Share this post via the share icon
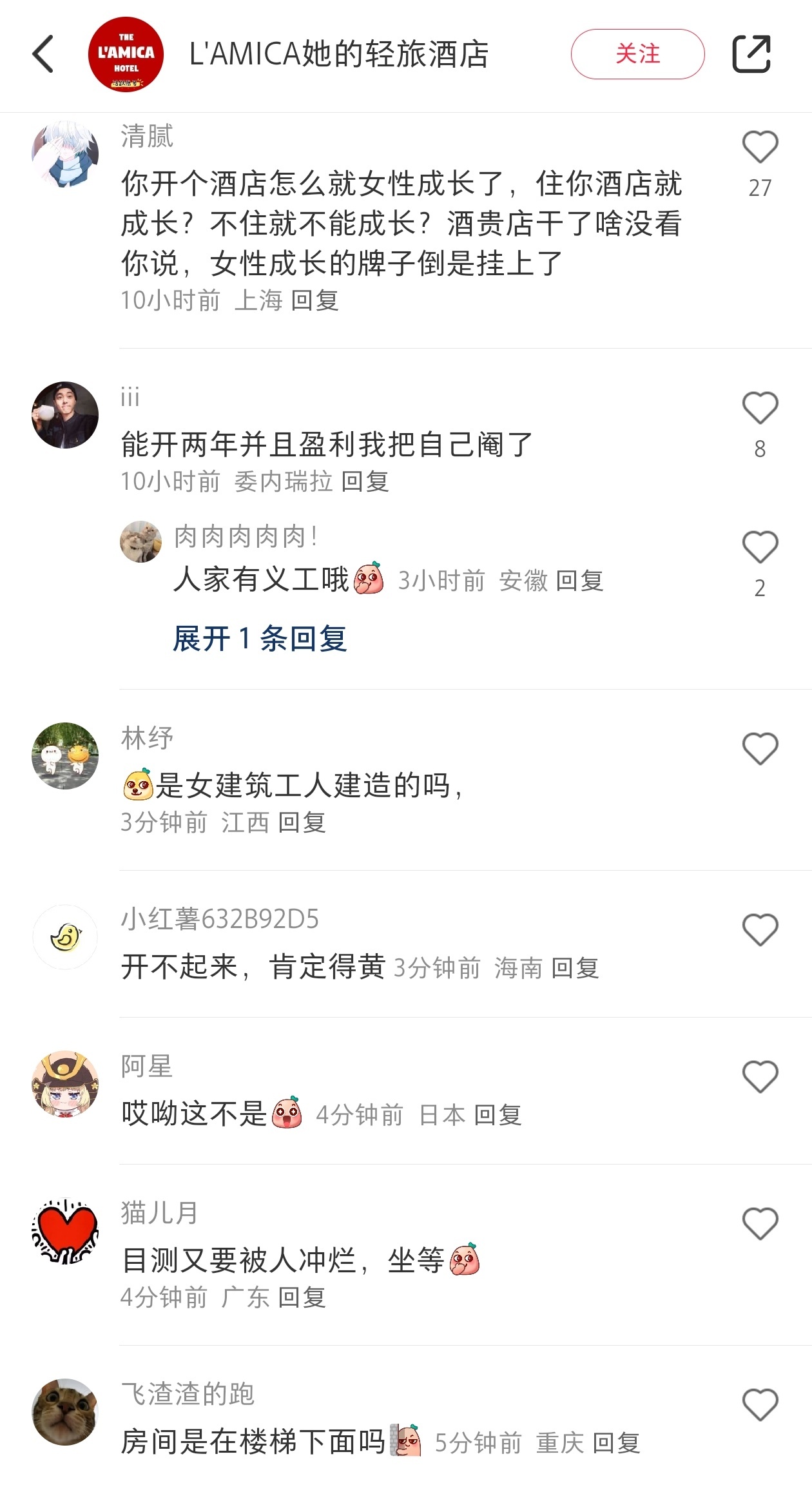Image resolution: width=812 pixels, height=1492 pixels. coord(751,54)
